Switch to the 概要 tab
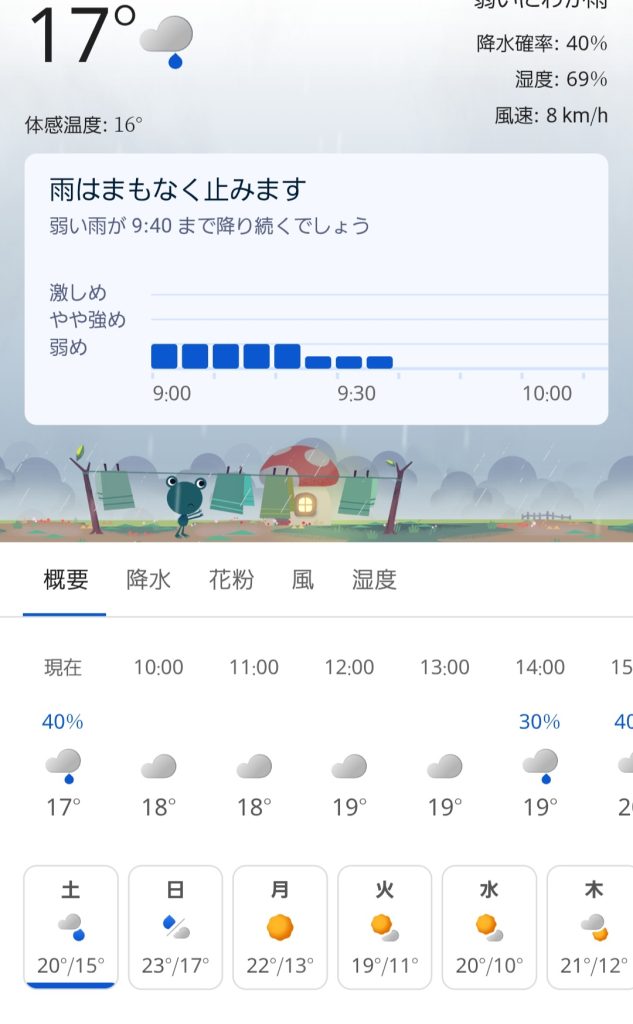This screenshot has height=1024, width=633. click(x=66, y=580)
